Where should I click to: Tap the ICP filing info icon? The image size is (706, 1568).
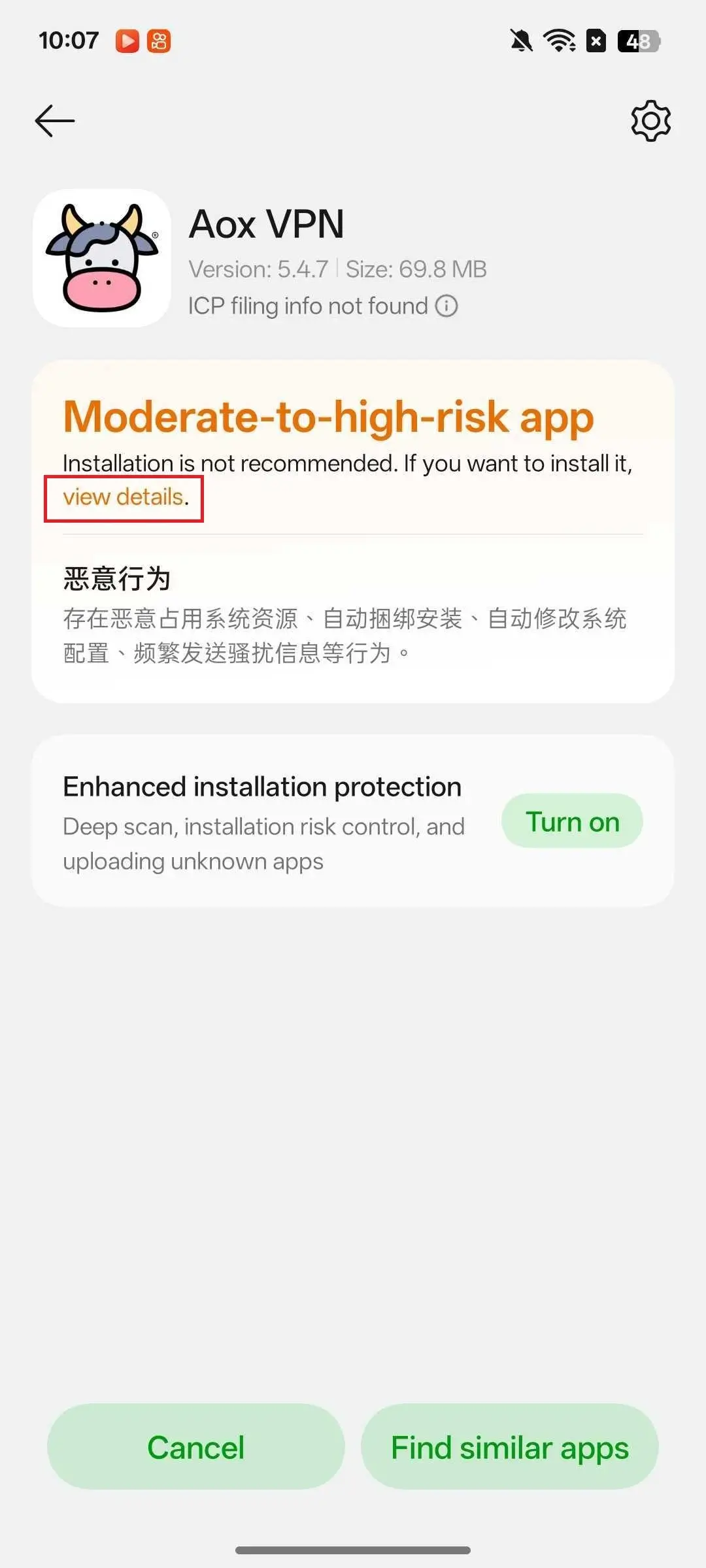coord(446,306)
